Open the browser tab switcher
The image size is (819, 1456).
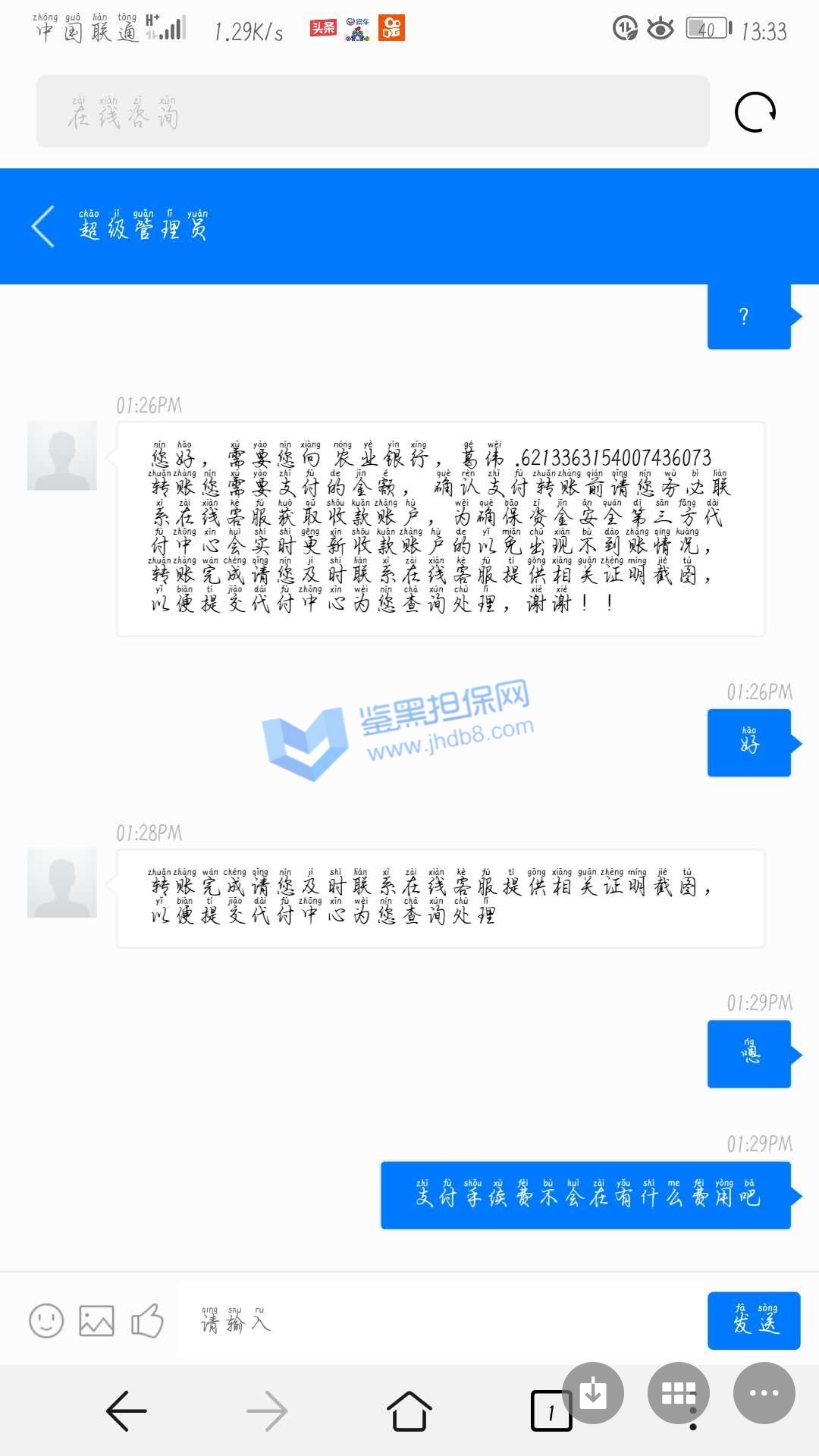click(x=551, y=1411)
